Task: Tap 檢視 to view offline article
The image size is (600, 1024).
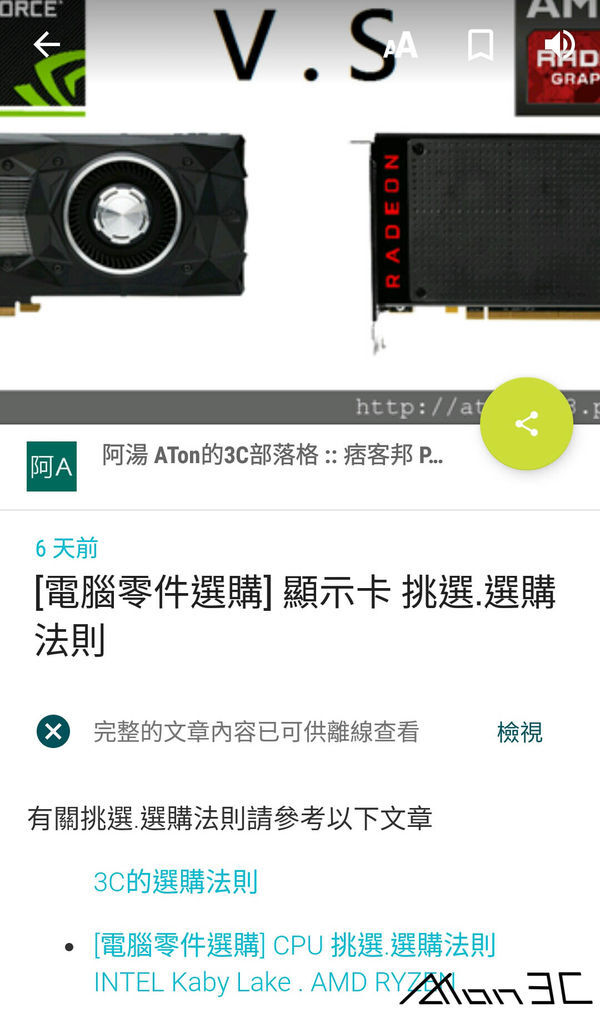Action: [x=520, y=732]
